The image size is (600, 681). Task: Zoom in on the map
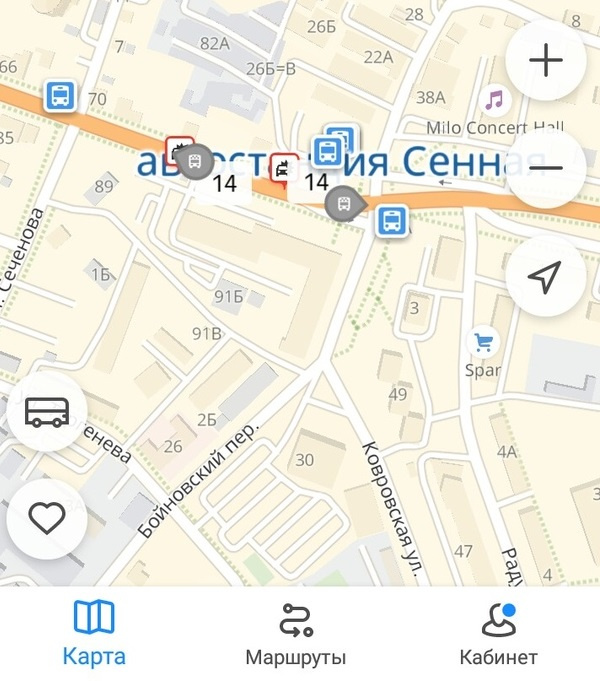click(546, 62)
